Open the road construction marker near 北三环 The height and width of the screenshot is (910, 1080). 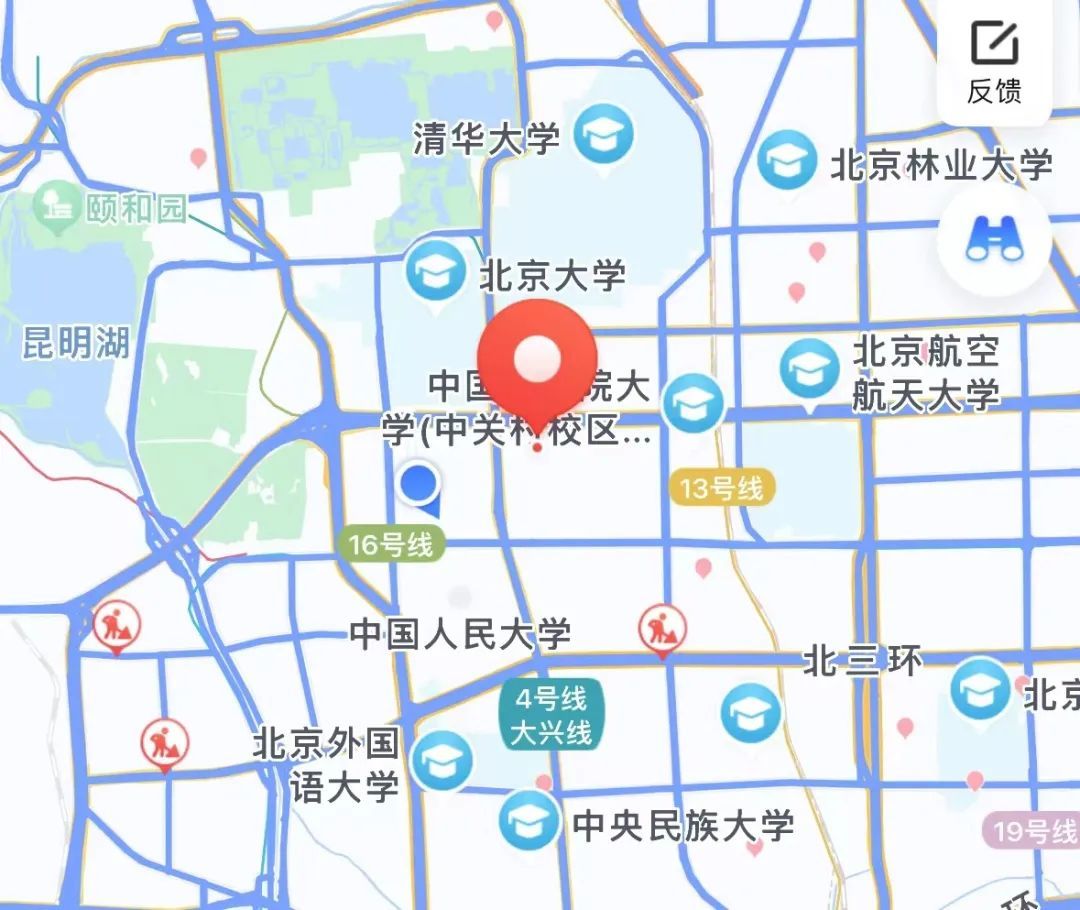point(661,630)
